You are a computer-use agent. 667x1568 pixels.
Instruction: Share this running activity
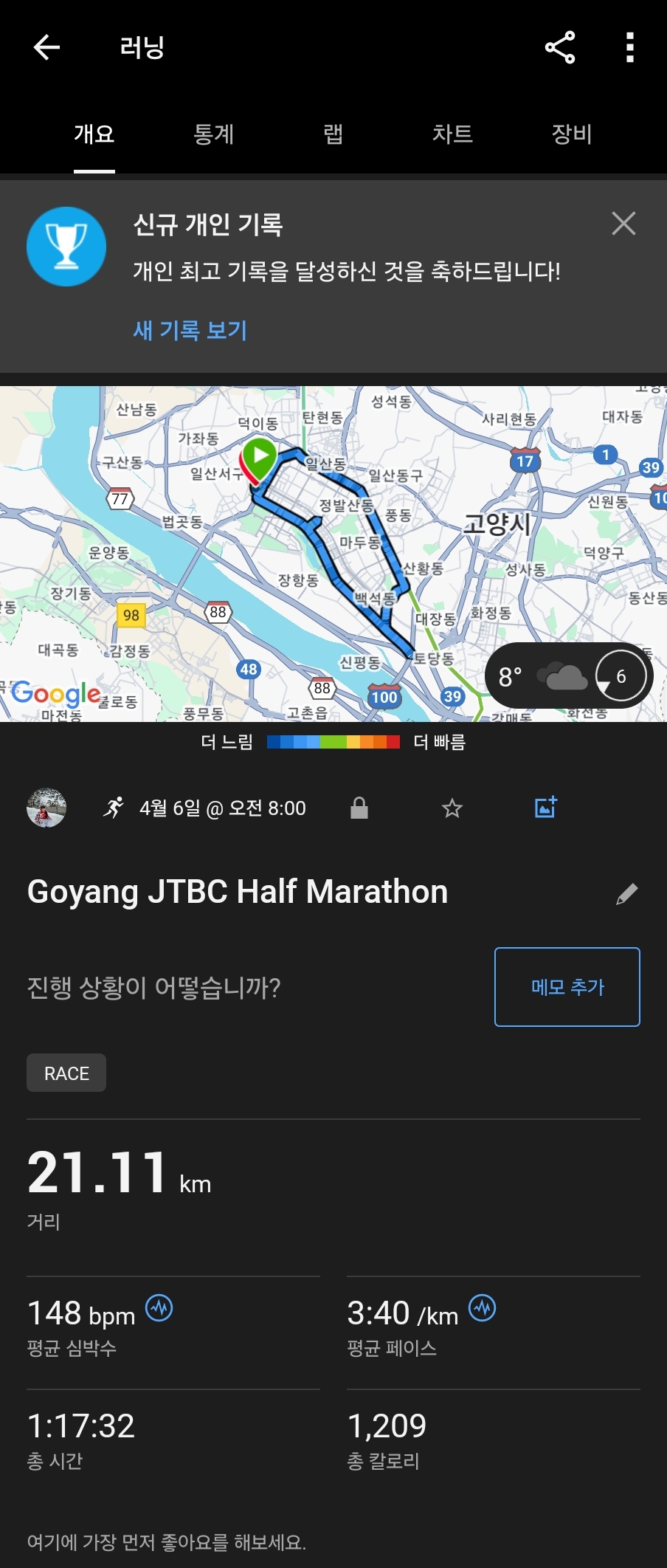(560, 48)
